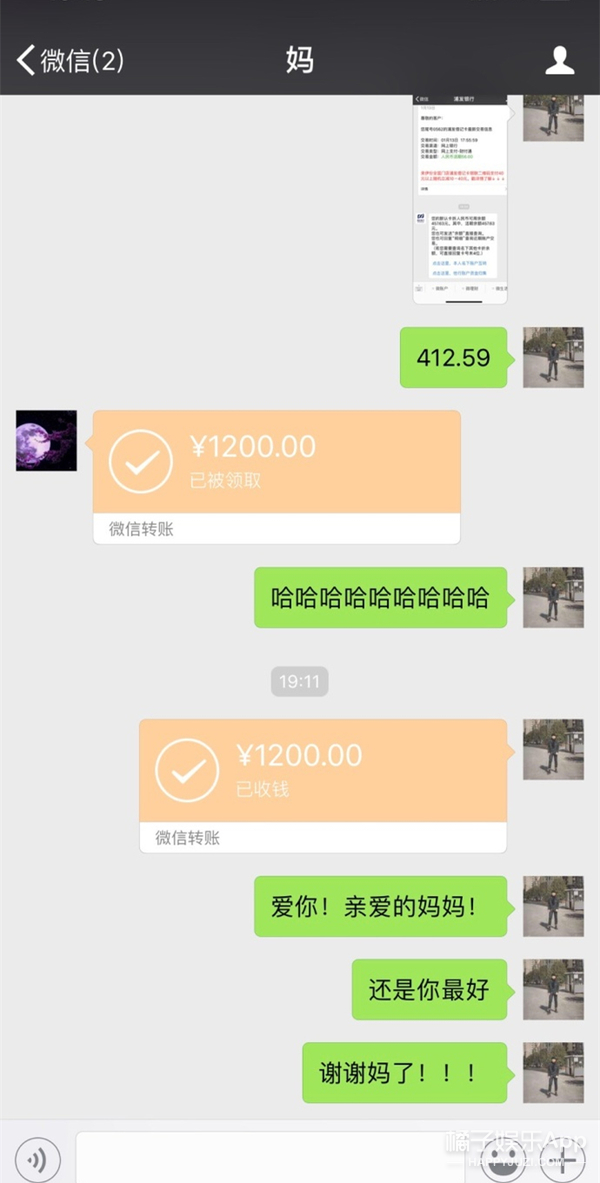This screenshot has height=1183, width=600.
Task: Focus the message text field
Action: tap(270, 1160)
